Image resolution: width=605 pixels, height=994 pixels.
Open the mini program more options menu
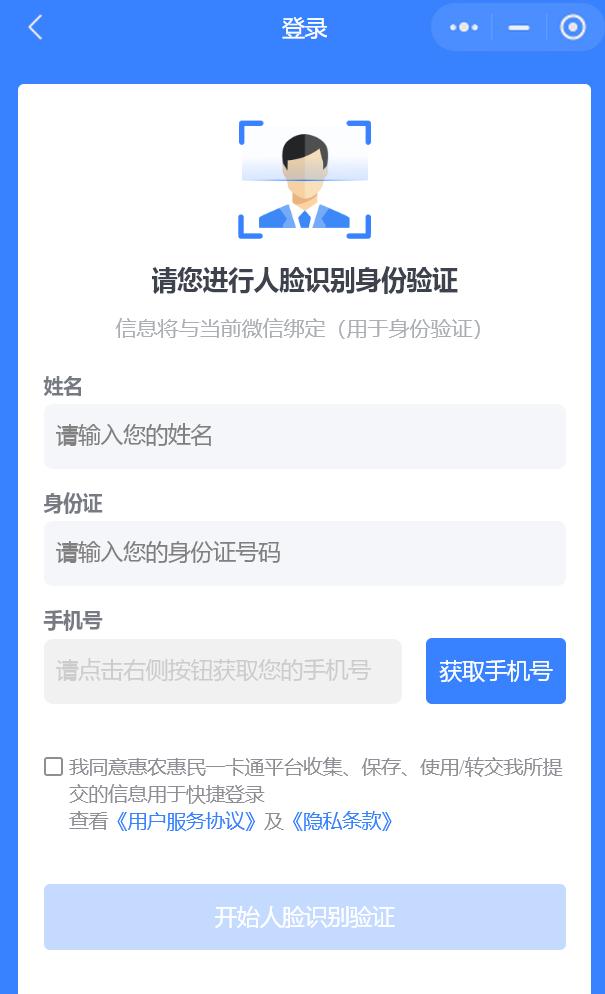click(x=463, y=28)
